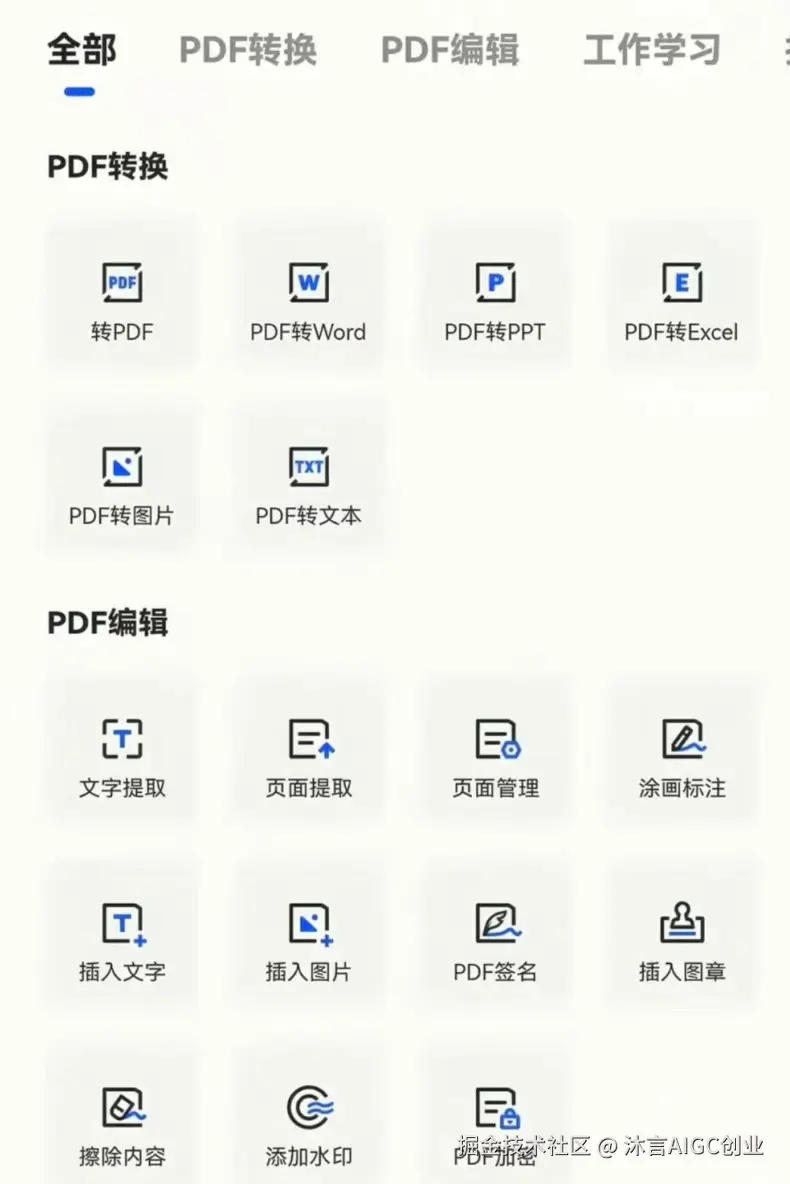Screen dimensions: 790x1184
Task: Select 添加水印 watermark tool
Action: pyautogui.click(x=308, y=1123)
